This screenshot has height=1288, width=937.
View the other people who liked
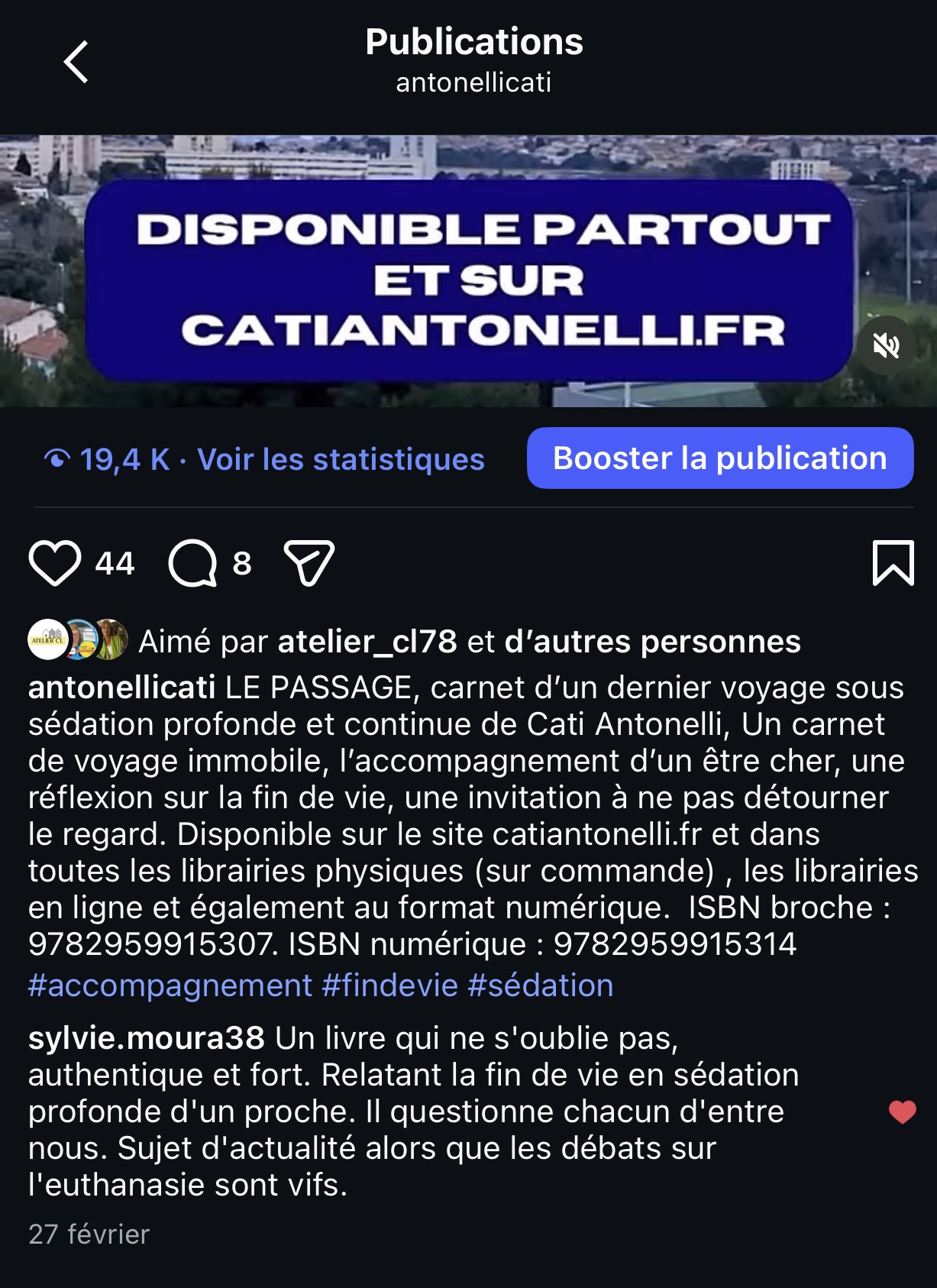pyautogui.click(x=652, y=642)
